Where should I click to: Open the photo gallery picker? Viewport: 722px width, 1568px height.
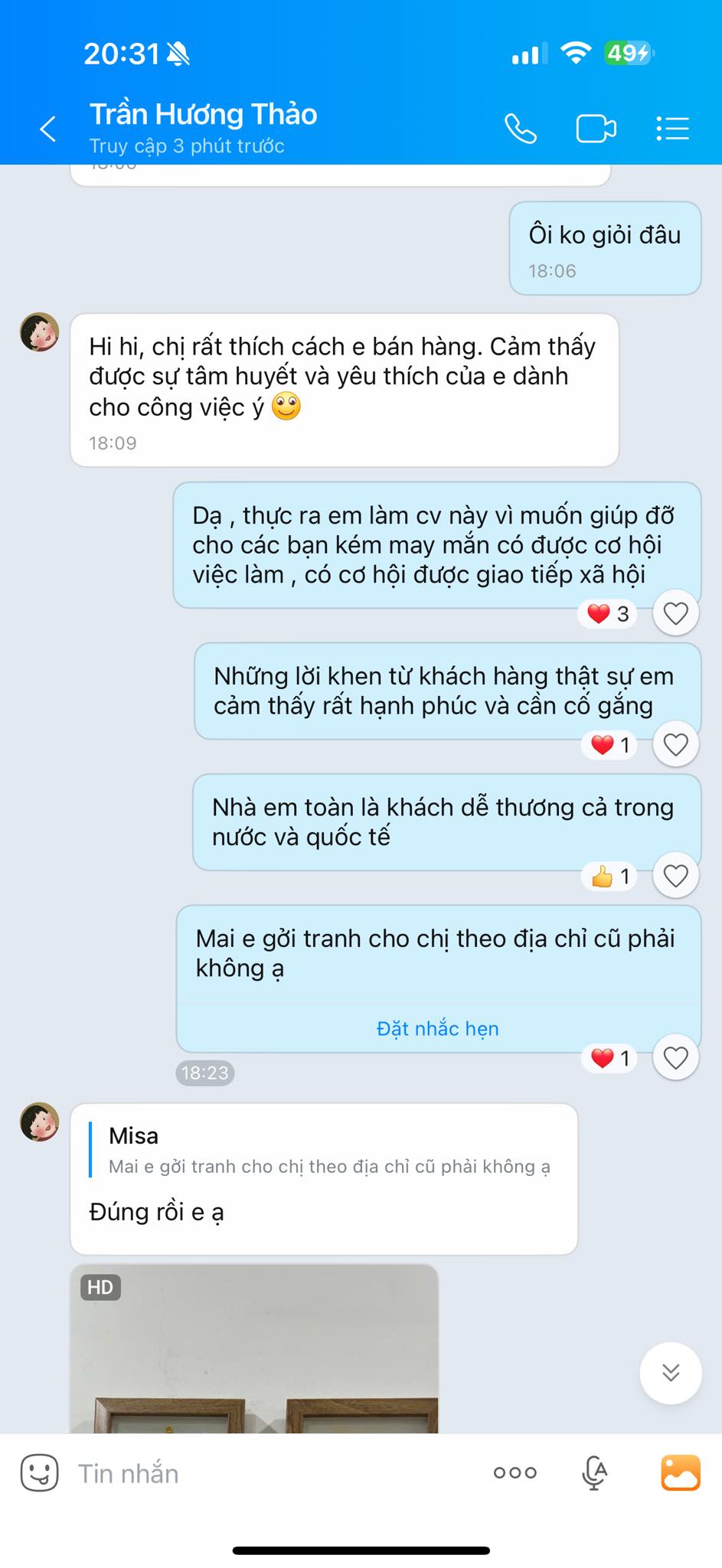click(680, 1472)
